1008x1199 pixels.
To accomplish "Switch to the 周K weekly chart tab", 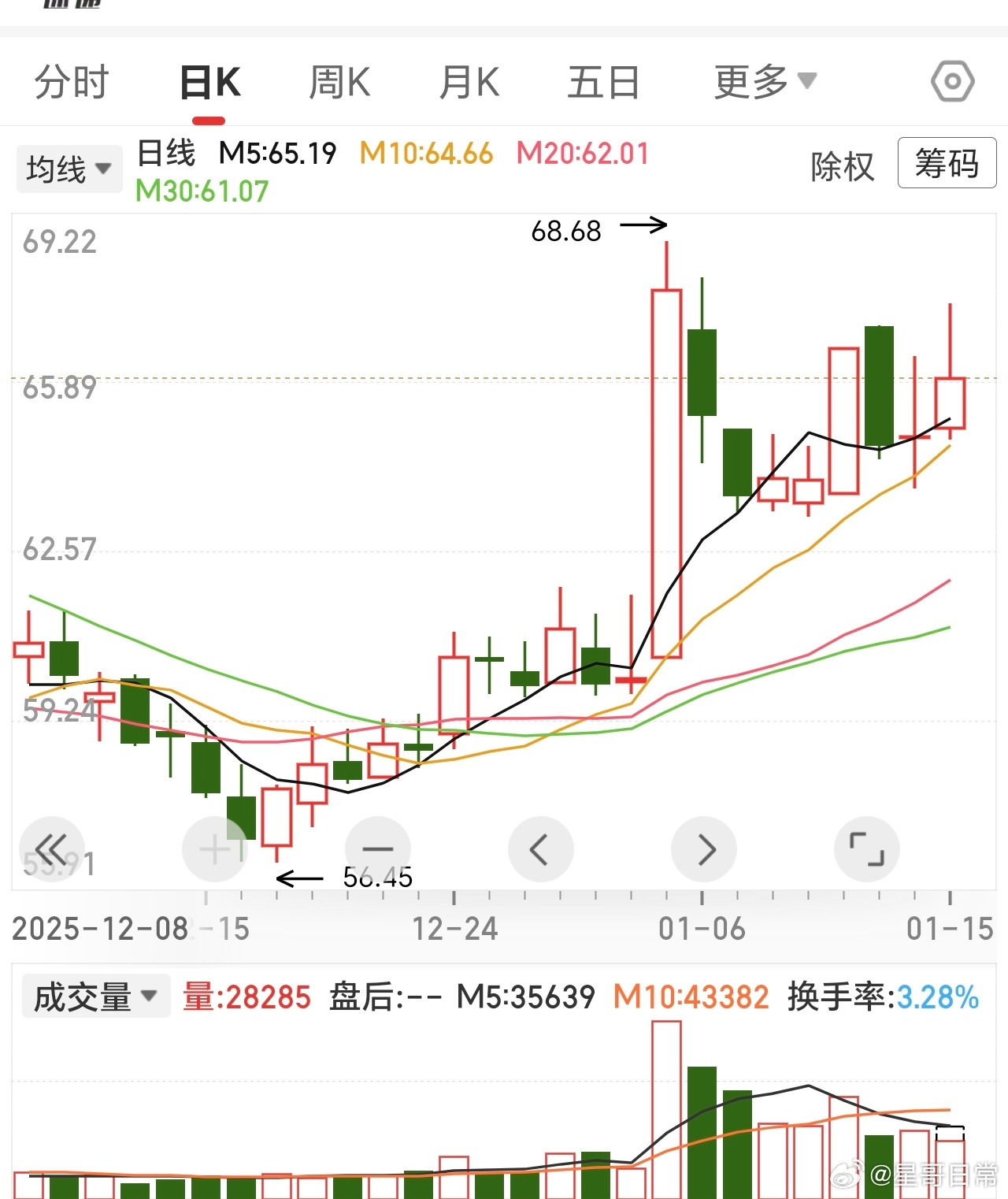I will pos(339,80).
